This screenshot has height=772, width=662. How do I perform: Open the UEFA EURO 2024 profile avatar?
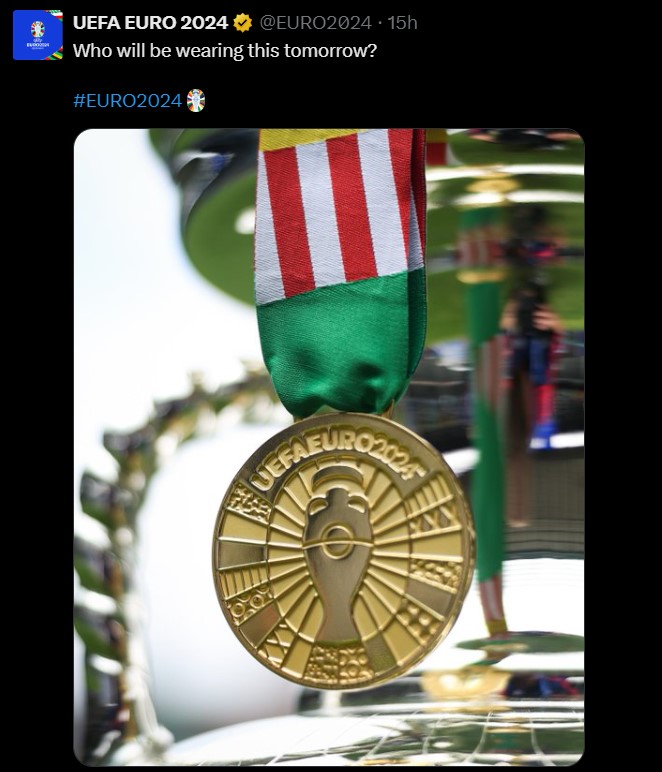[x=38, y=35]
